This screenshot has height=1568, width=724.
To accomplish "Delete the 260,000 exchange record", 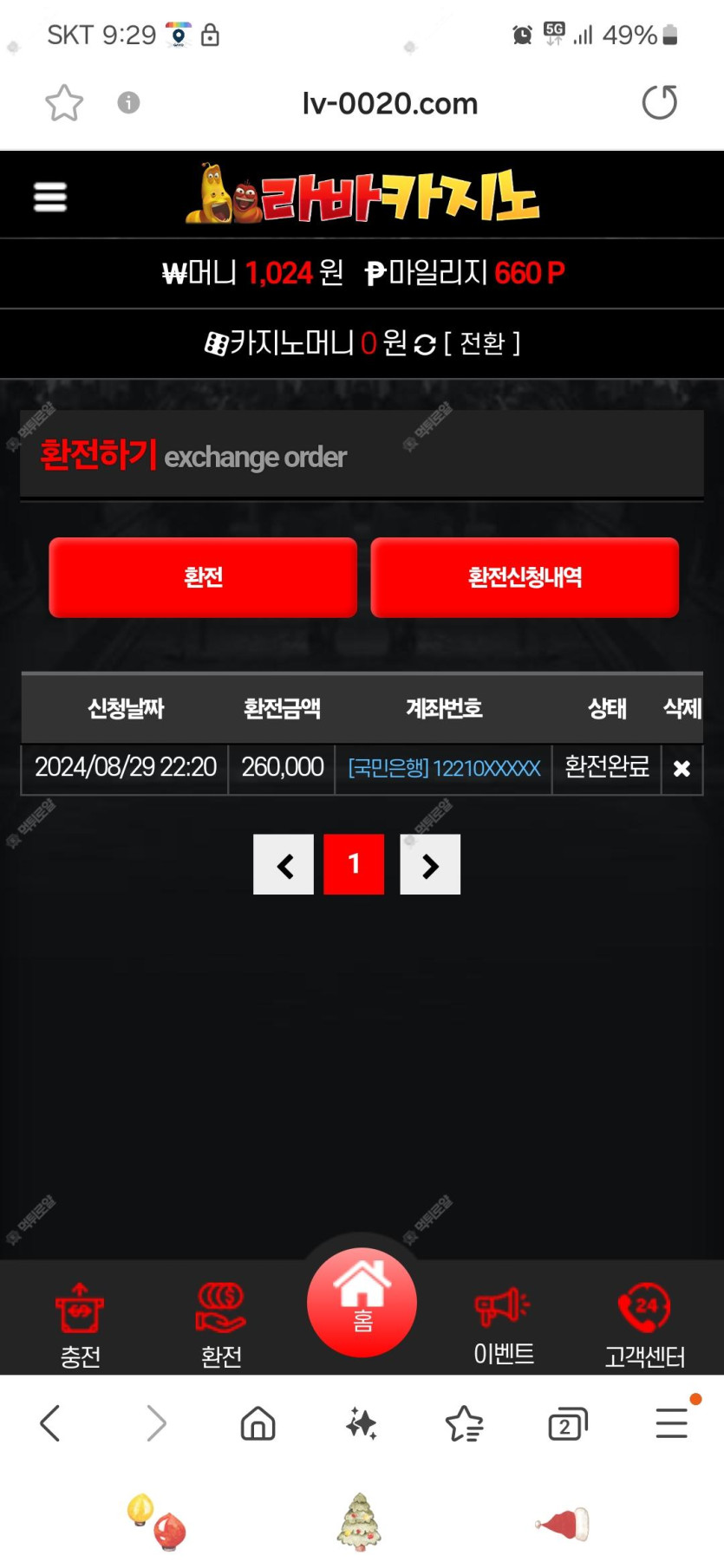I will click(x=682, y=769).
